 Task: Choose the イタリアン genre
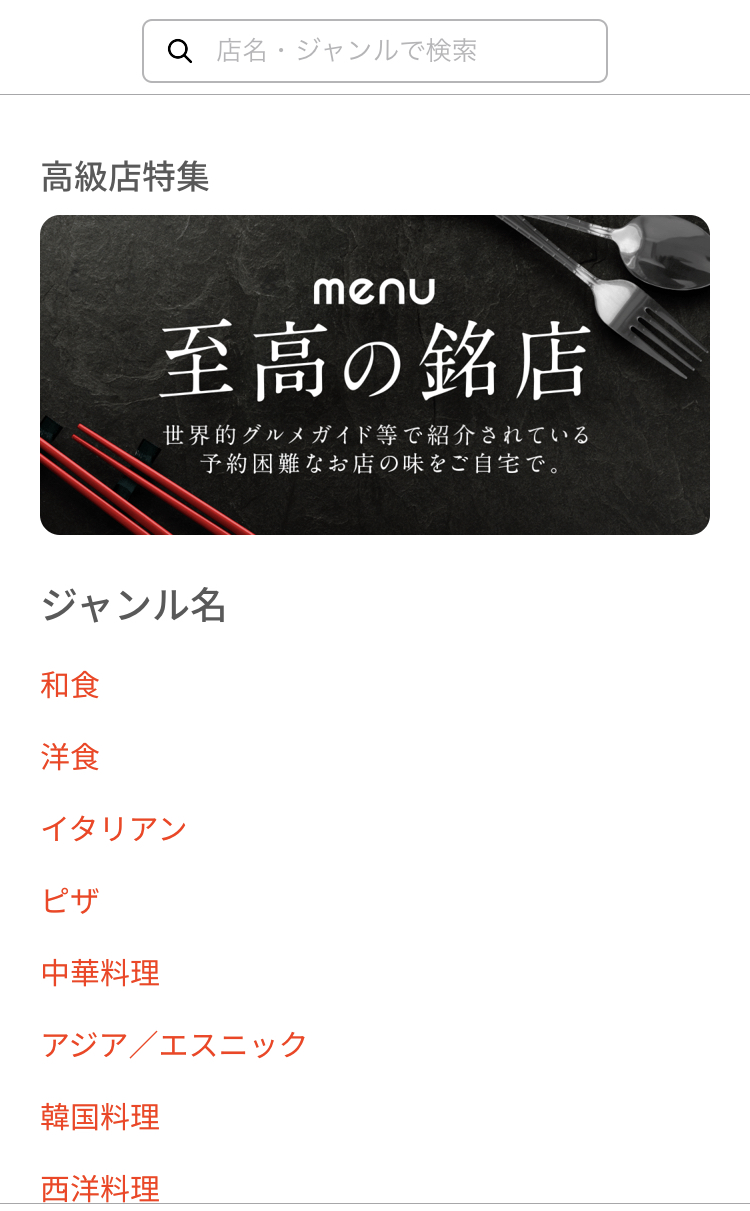pyautogui.click(x=114, y=829)
